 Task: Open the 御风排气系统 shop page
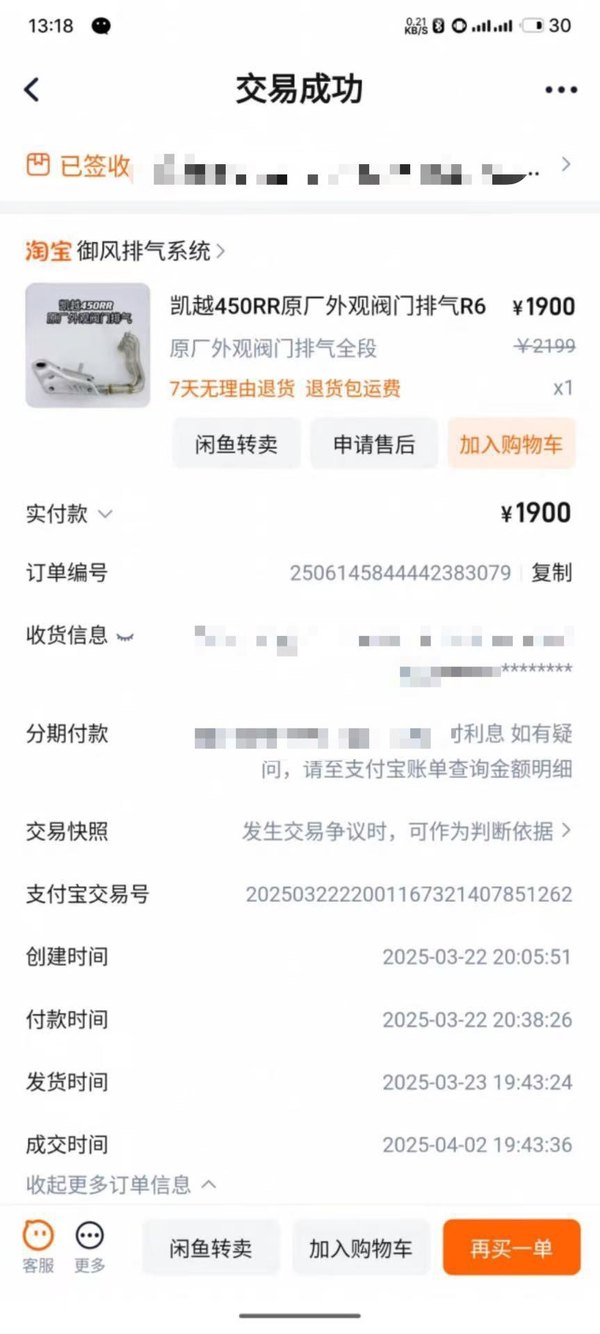pos(150,251)
